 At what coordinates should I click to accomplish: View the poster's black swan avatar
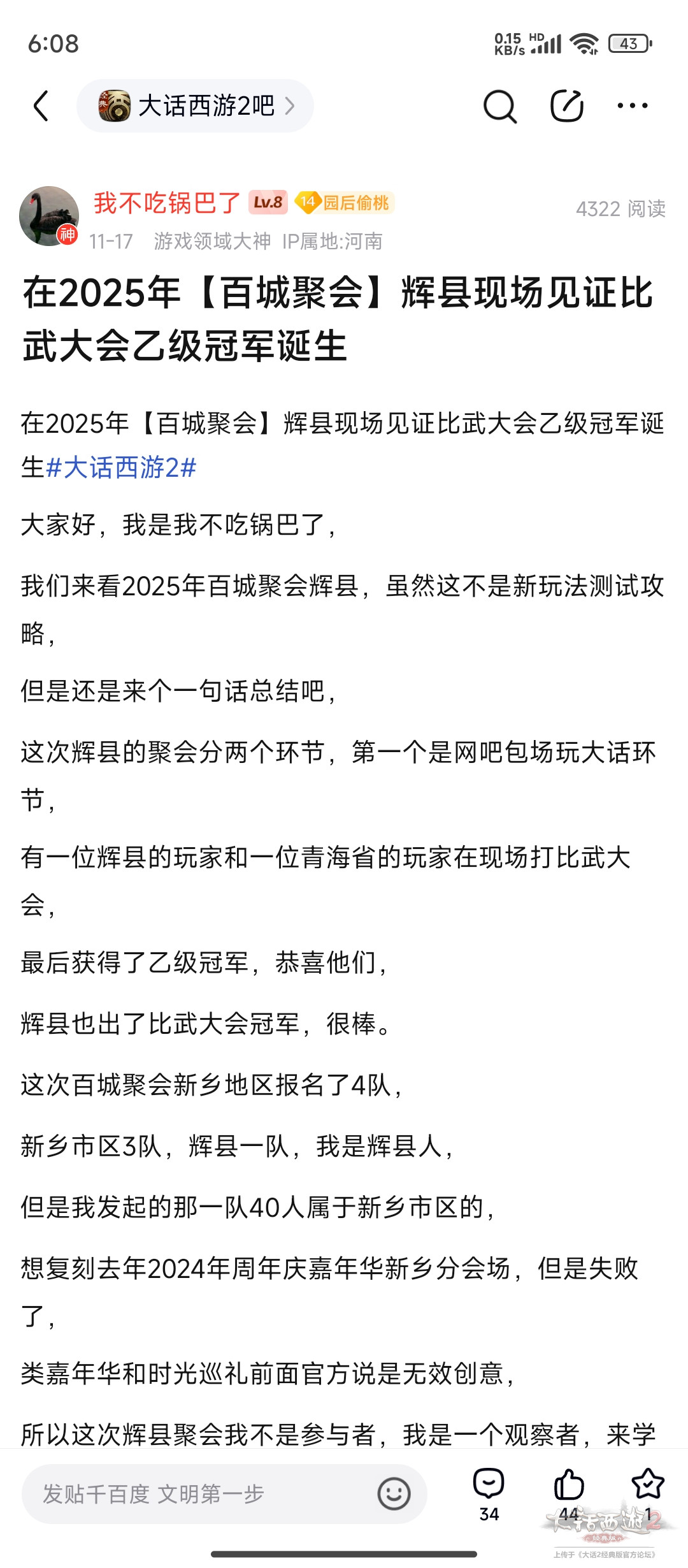49,216
